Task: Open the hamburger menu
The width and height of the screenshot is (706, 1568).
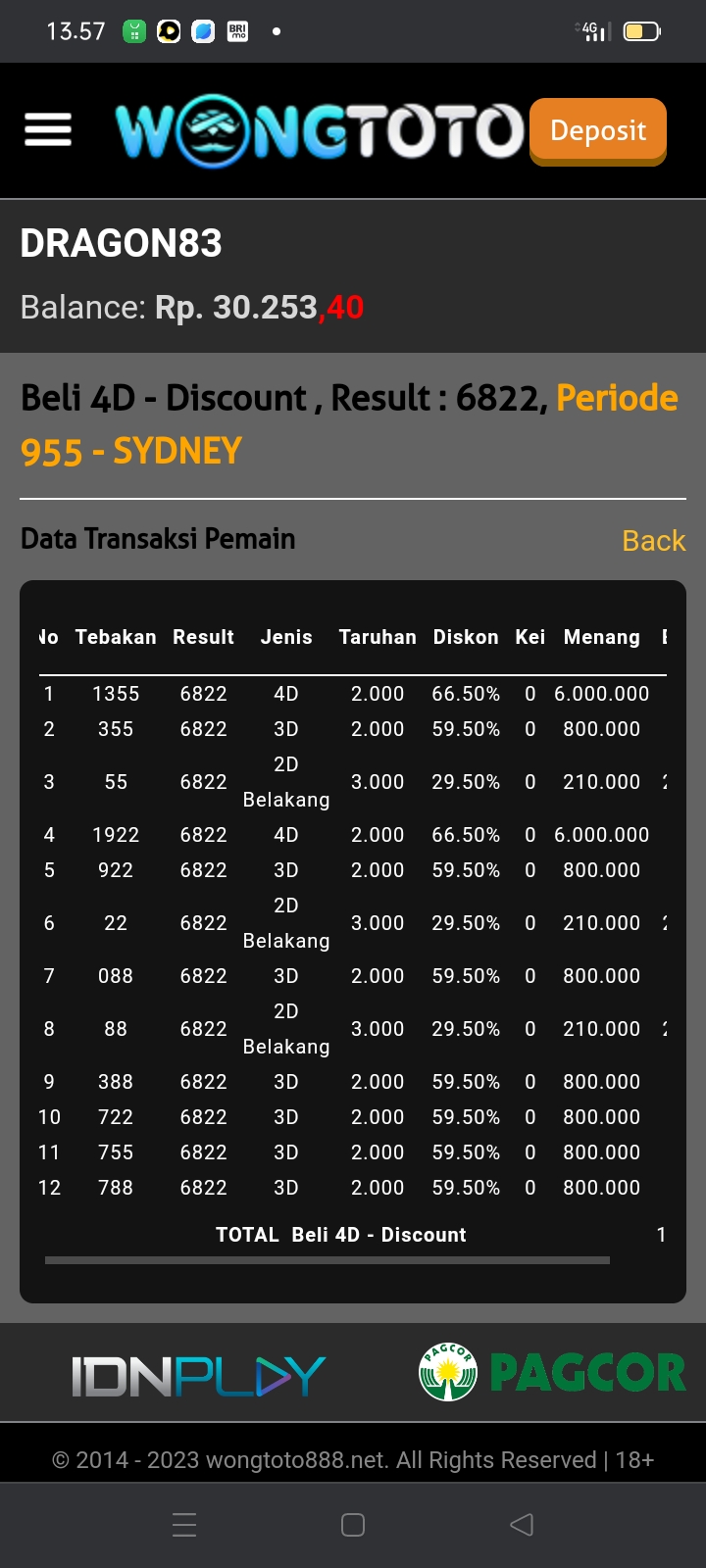Action: pyautogui.click(x=48, y=129)
